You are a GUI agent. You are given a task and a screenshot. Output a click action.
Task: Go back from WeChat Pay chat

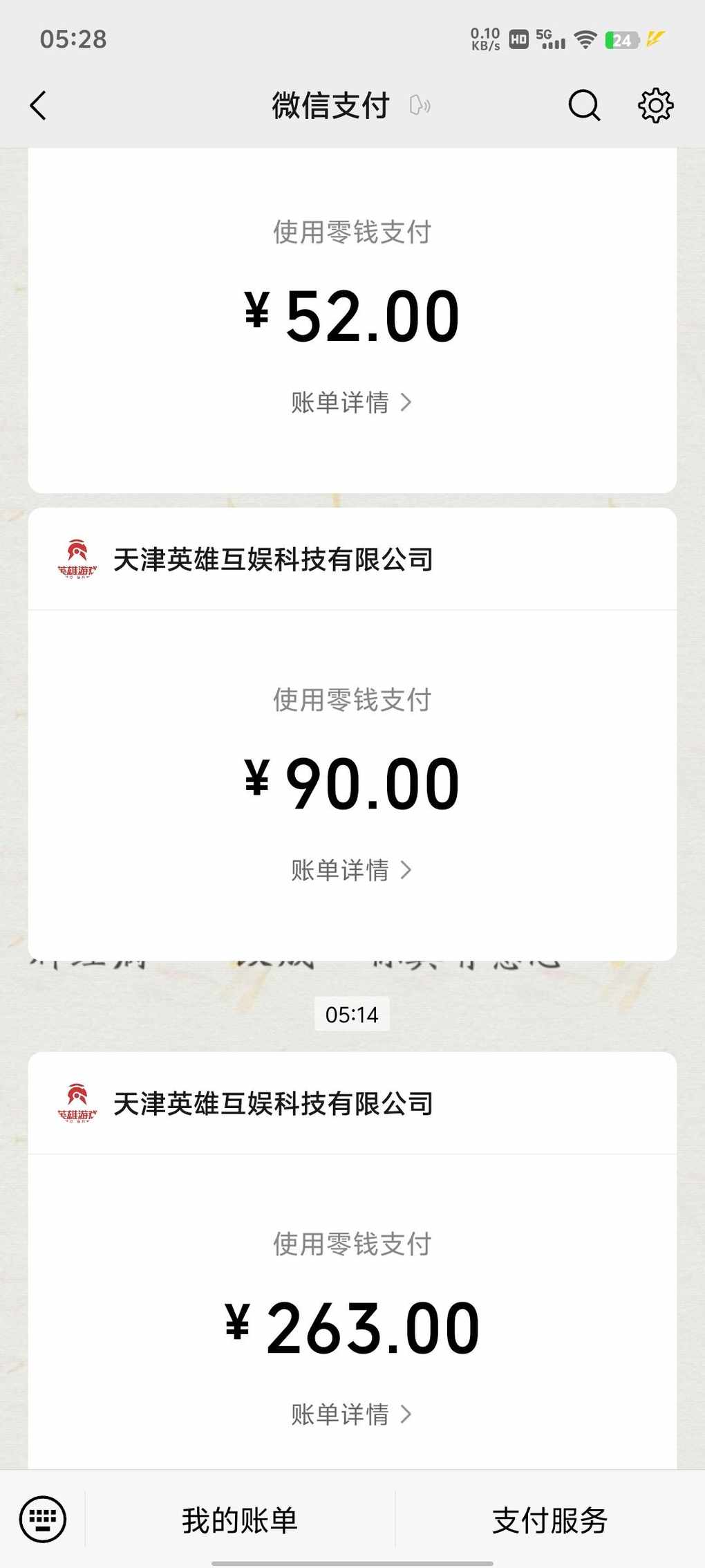coord(39,106)
